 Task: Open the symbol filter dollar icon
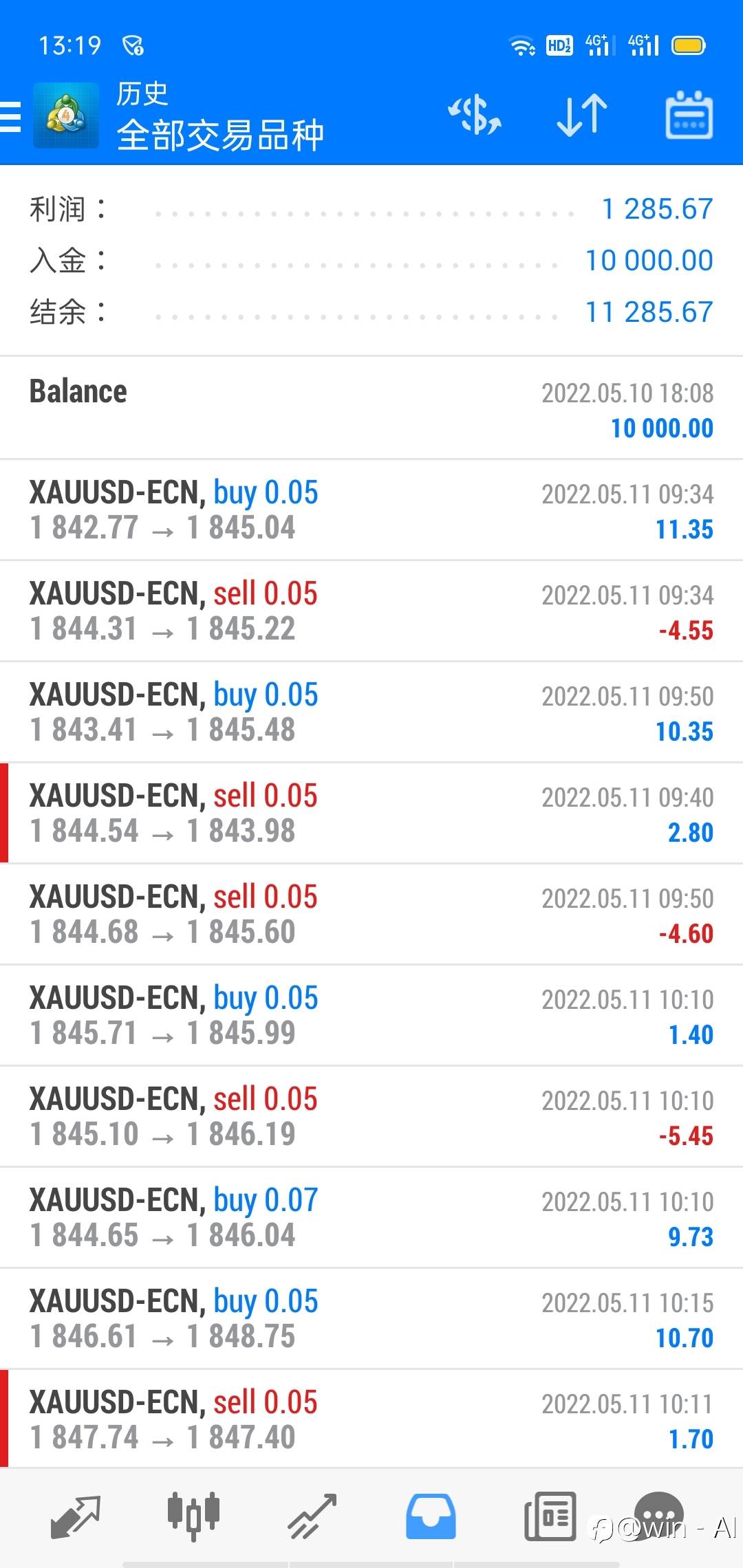click(x=475, y=115)
